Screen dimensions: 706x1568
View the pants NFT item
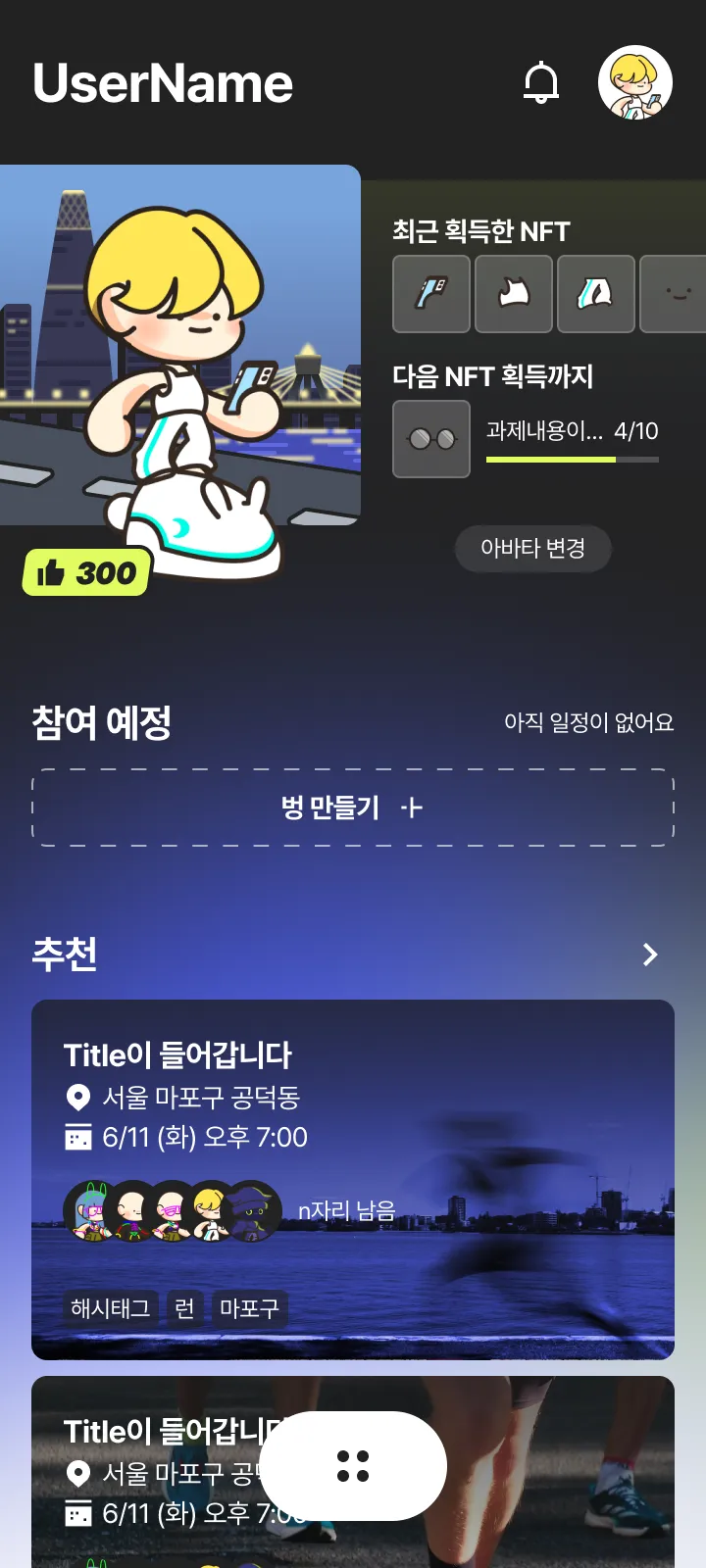tap(596, 294)
